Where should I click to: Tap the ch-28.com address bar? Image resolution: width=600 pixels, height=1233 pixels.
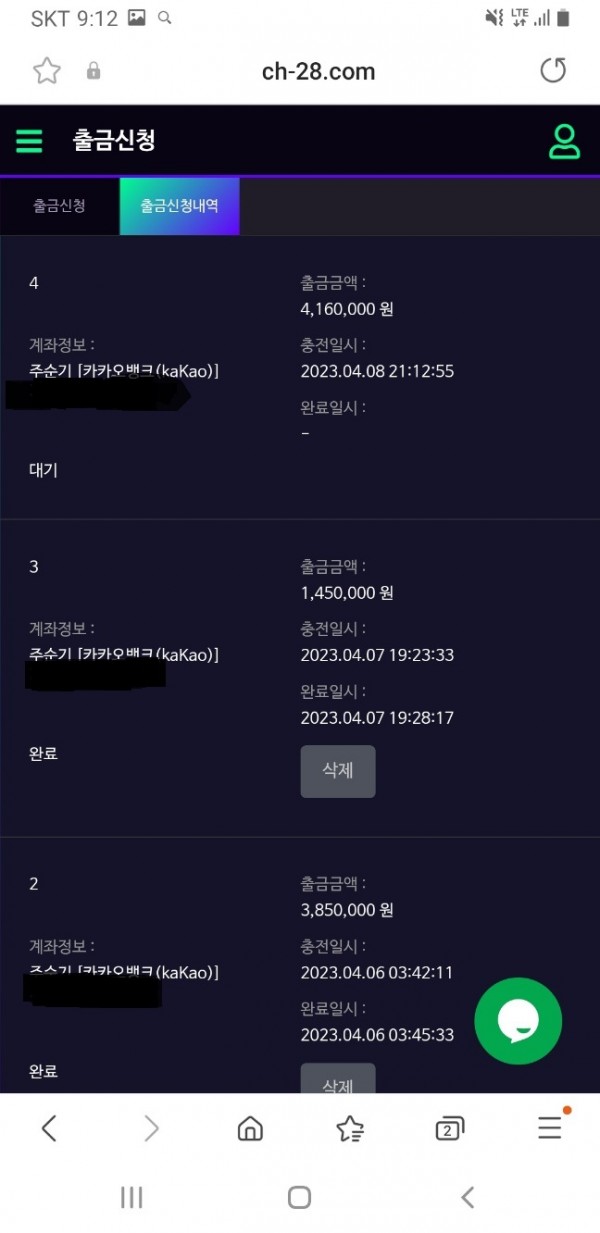coord(318,71)
